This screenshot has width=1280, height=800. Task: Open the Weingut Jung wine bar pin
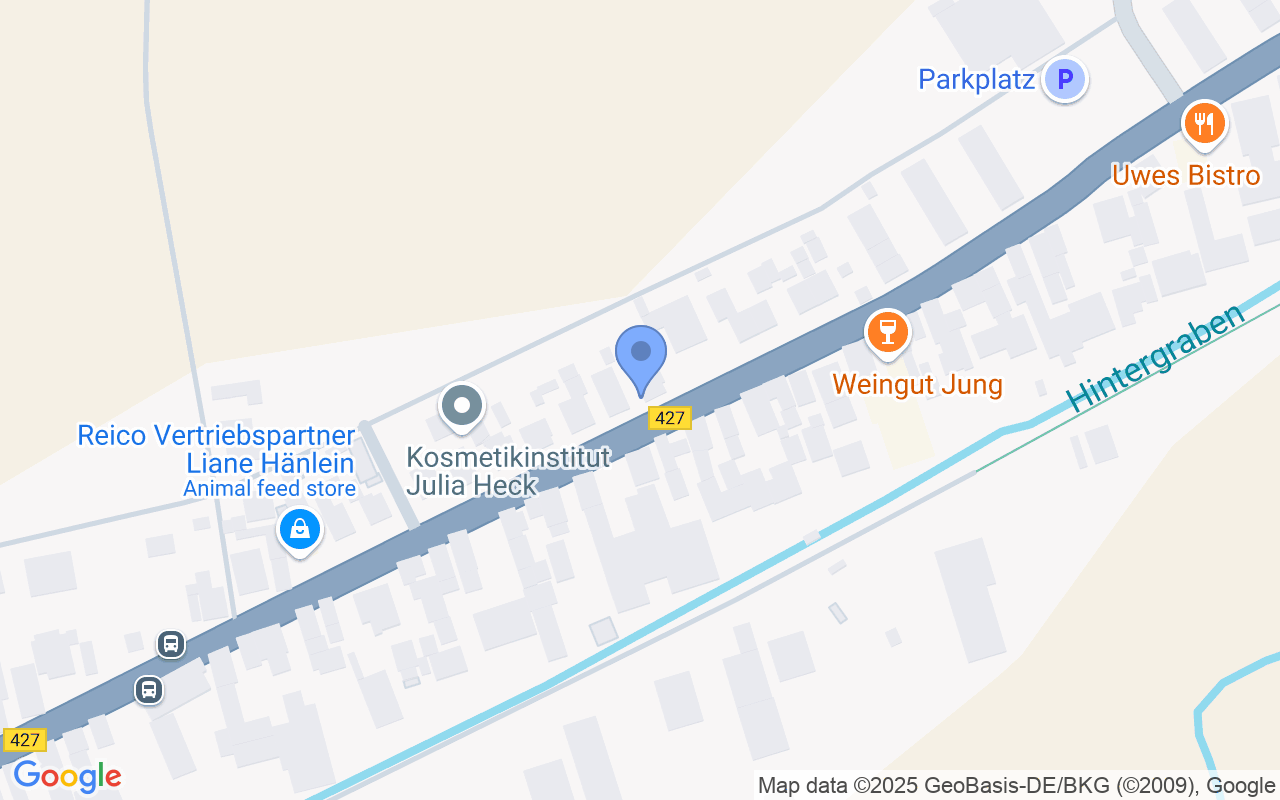887,332
